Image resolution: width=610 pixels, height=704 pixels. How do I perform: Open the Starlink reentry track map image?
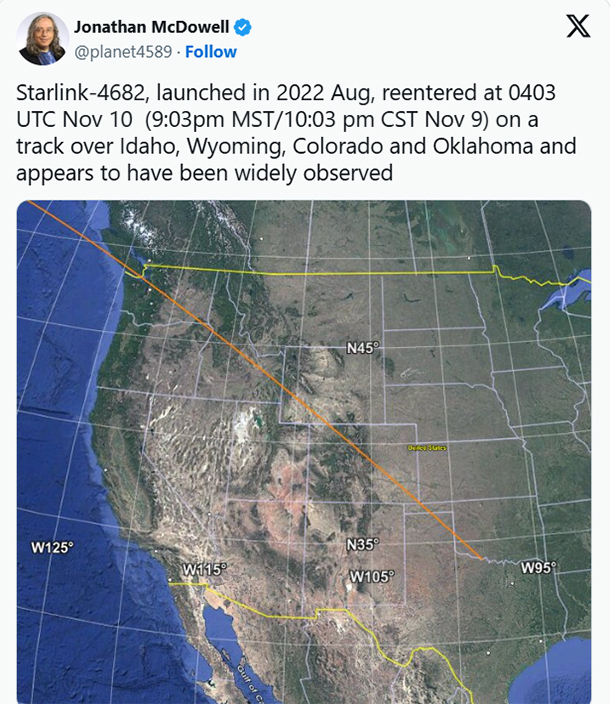point(304,452)
